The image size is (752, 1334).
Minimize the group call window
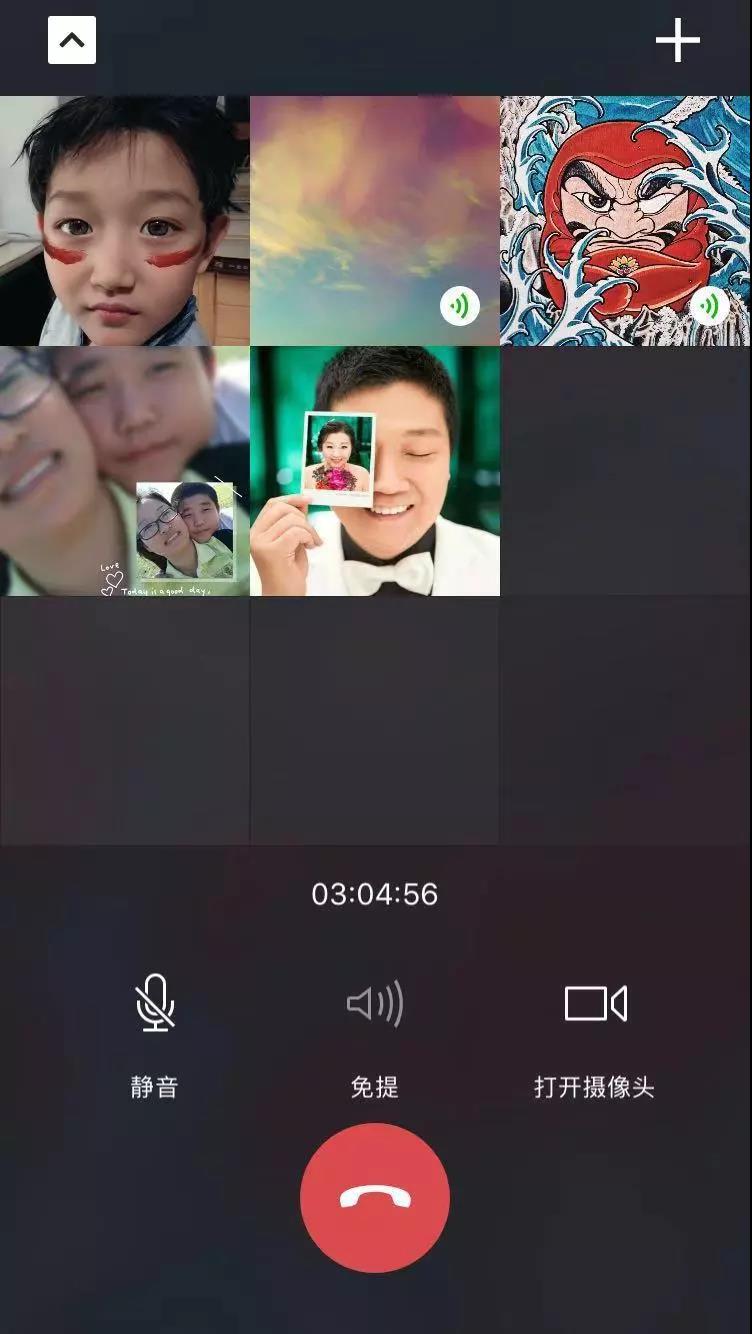72,41
